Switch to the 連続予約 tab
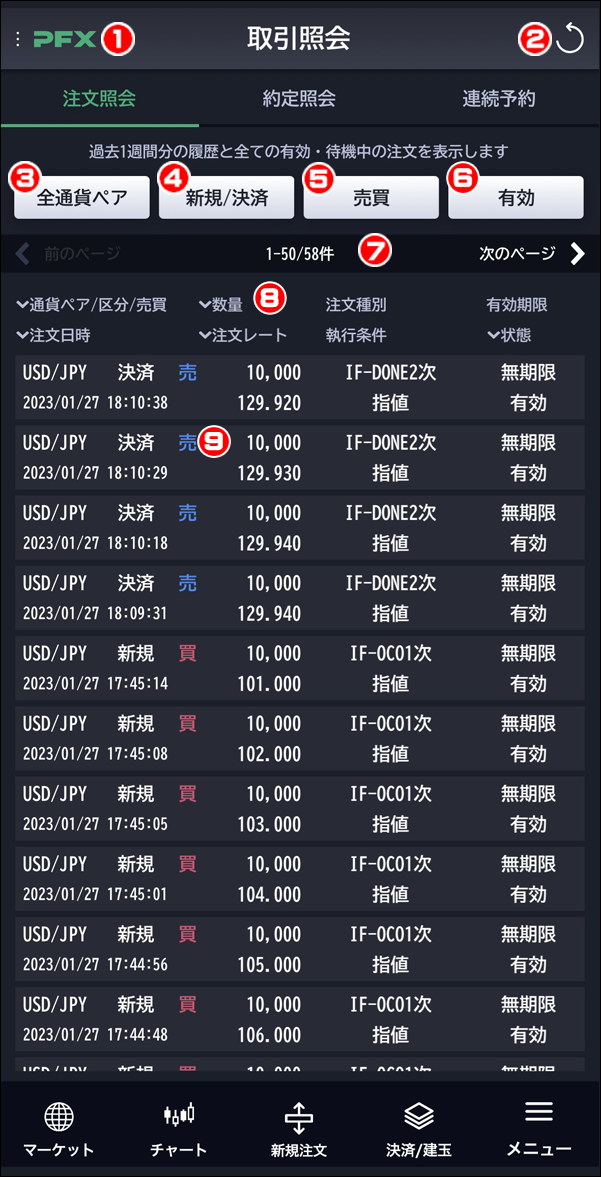This screenshot has height=1177, width=601. 499,98
